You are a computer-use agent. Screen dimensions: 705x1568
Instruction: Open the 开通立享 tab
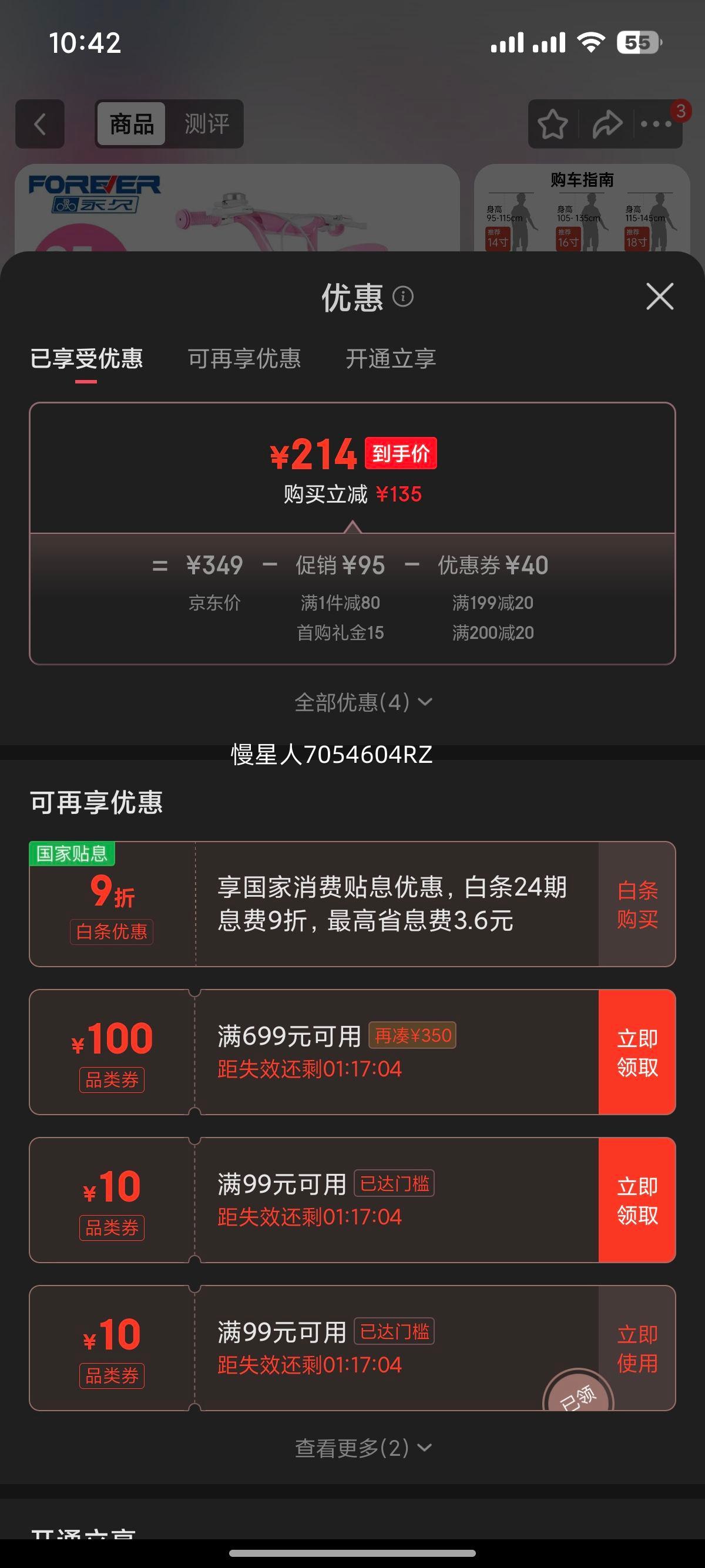pyautogui.click(x=392, y=360)
